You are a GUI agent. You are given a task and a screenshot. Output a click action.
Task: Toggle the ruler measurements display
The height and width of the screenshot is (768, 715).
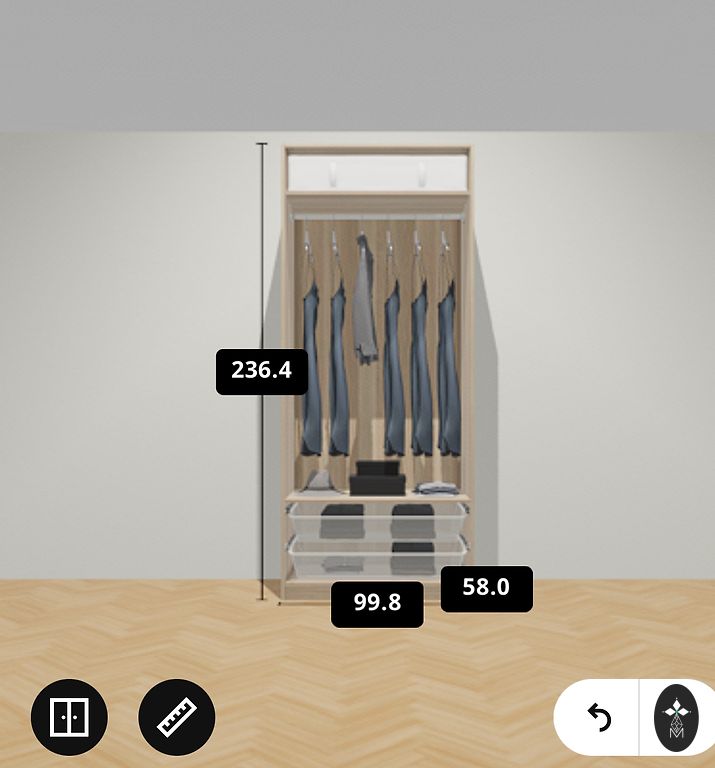[177, 717]
